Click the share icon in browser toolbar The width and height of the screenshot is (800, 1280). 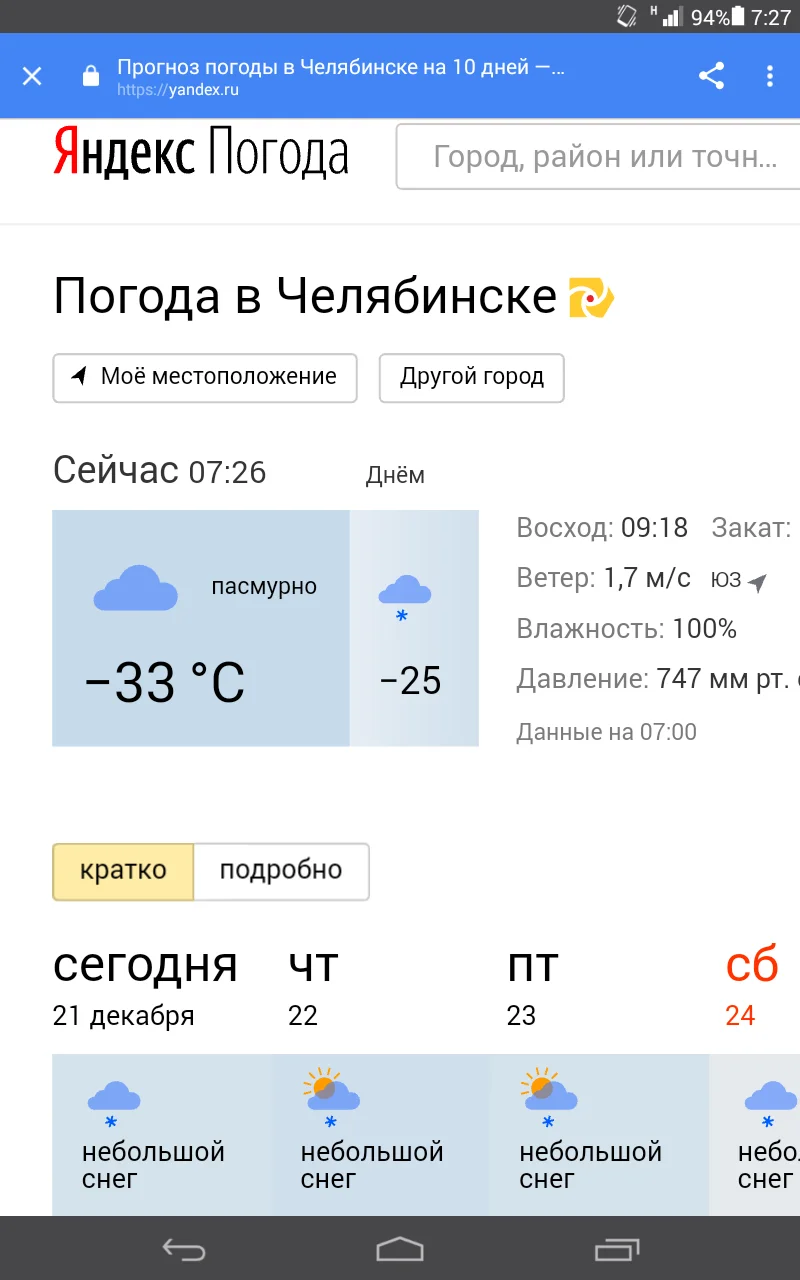[x=712, y=76]
